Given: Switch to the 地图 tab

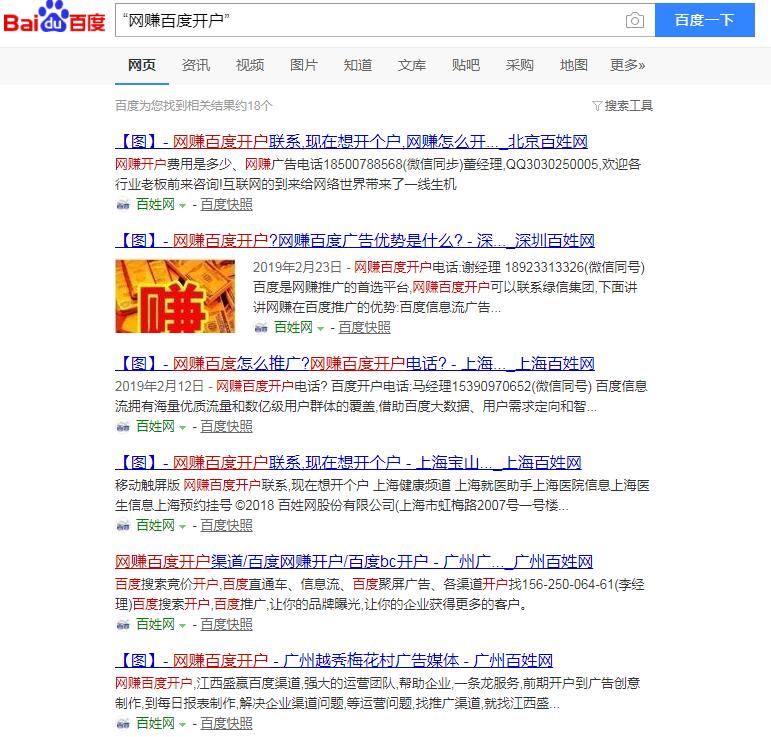Looking at the screenshot, I should pyautogui.click(x=574, y=65).
